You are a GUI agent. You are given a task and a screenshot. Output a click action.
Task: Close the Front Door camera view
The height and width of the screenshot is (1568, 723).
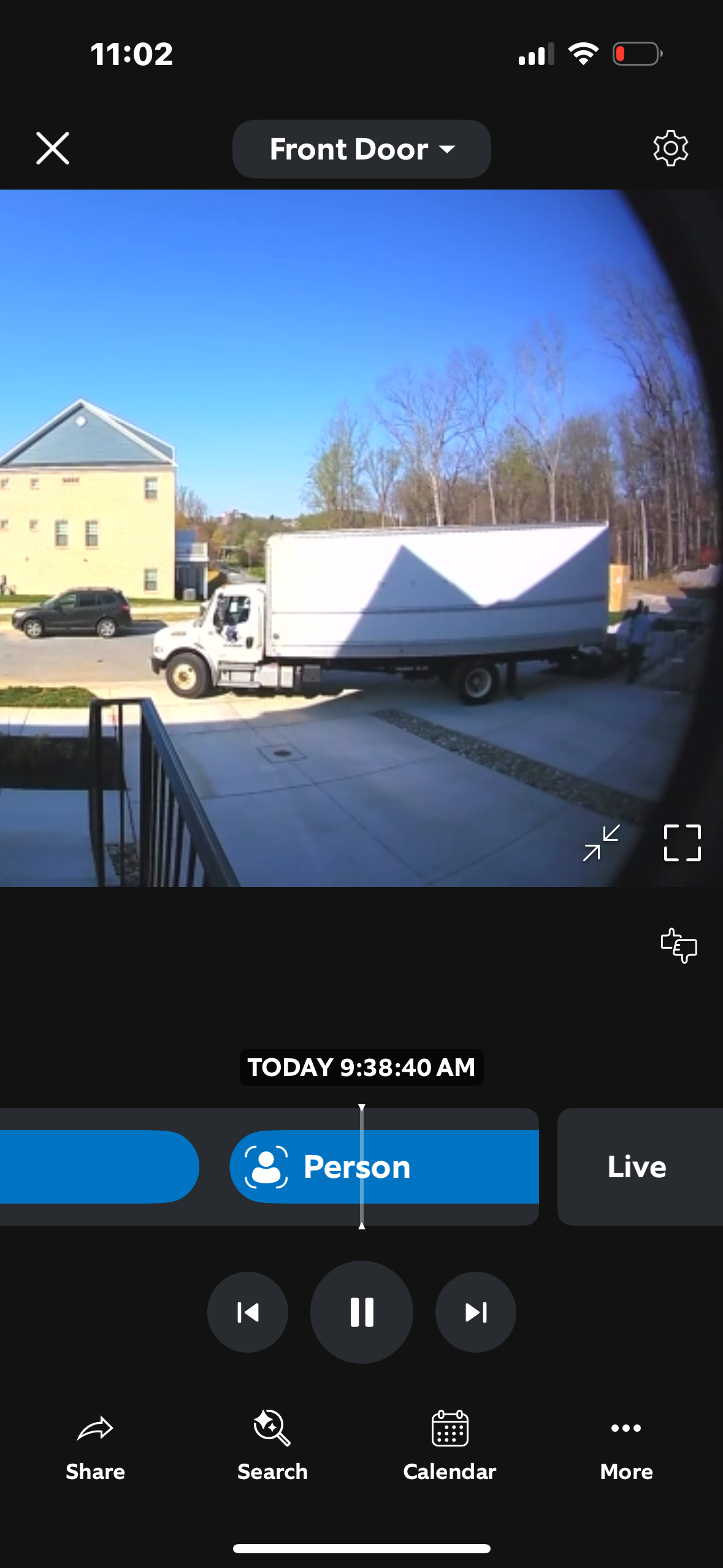(53, 148)
